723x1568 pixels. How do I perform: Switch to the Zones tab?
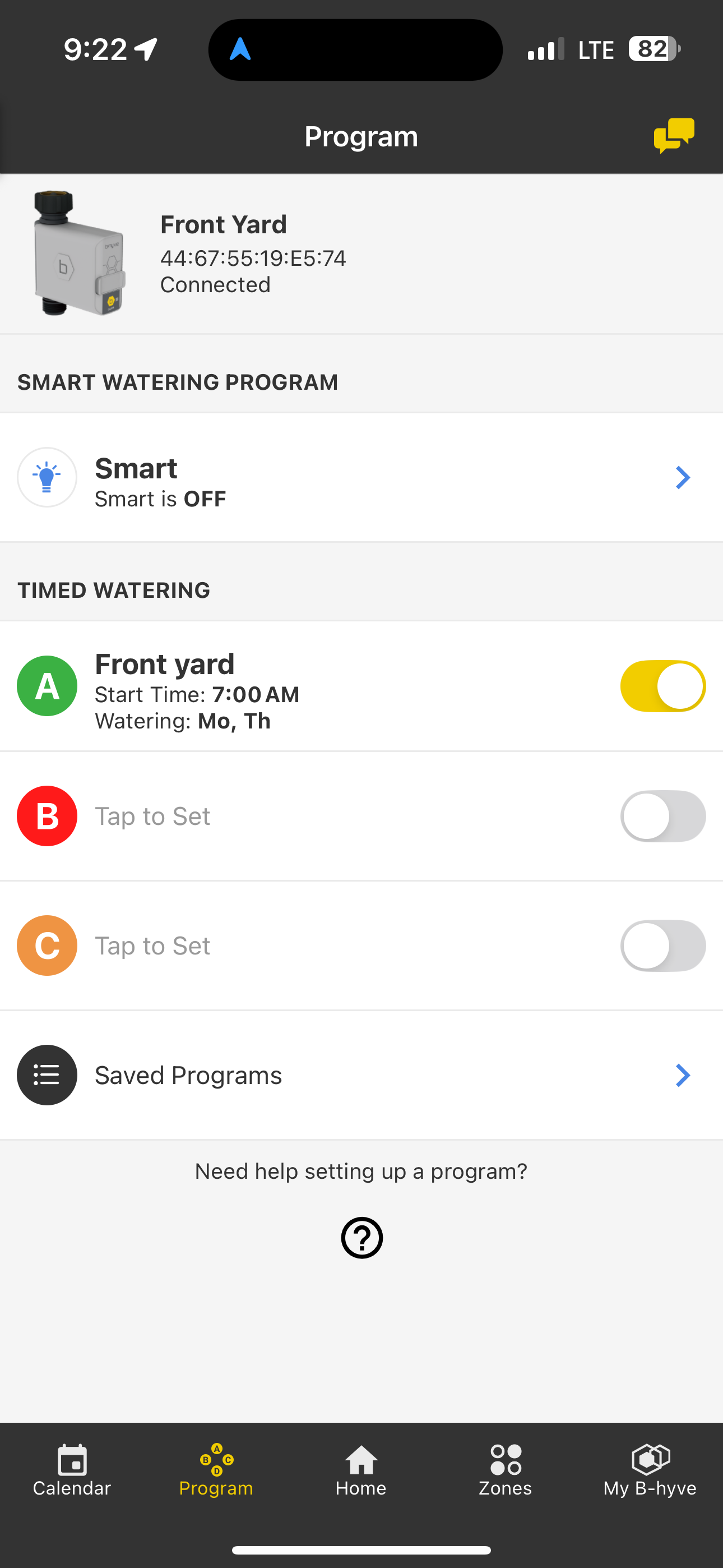tap(505, 1470)
